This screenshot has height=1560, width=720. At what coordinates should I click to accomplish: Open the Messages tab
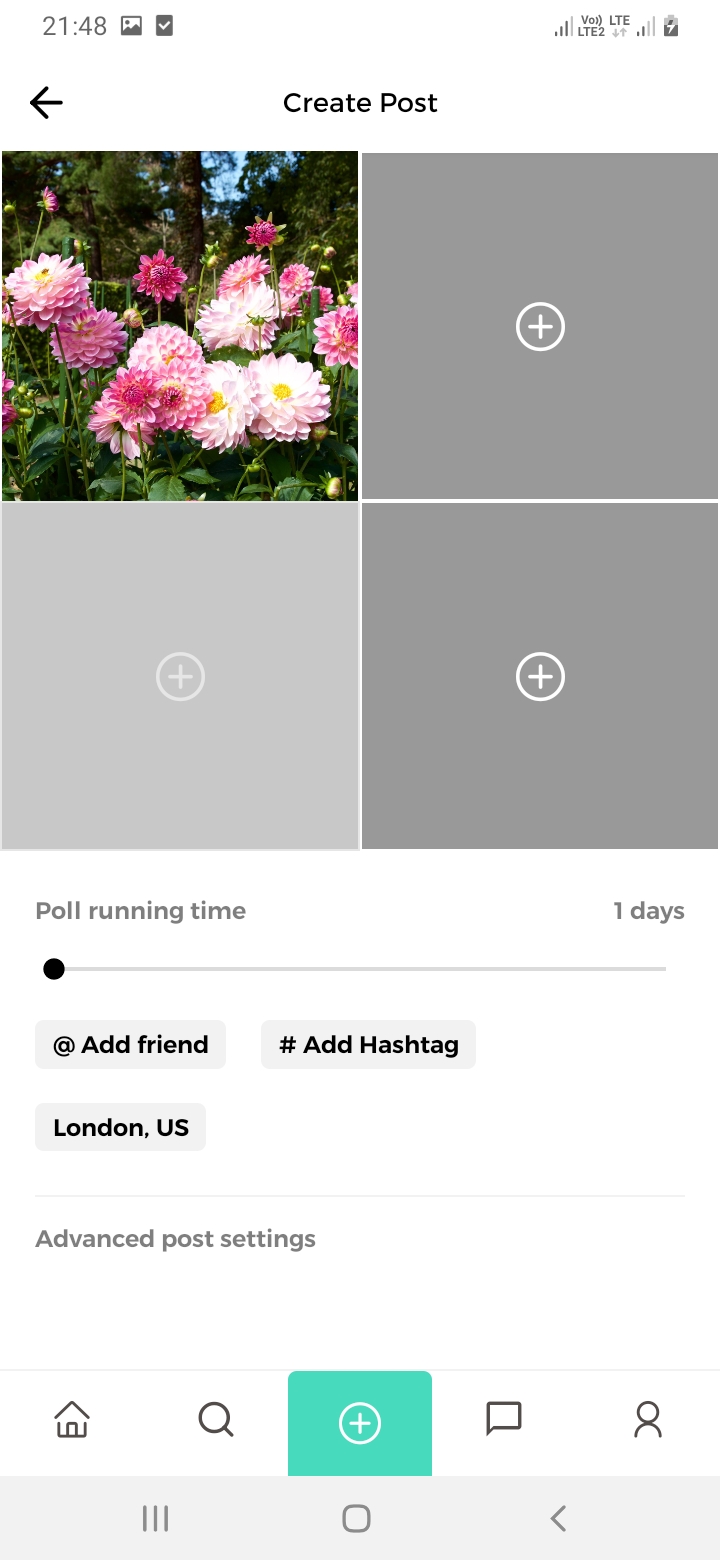pyautogui.click(x=504, y=1419)
